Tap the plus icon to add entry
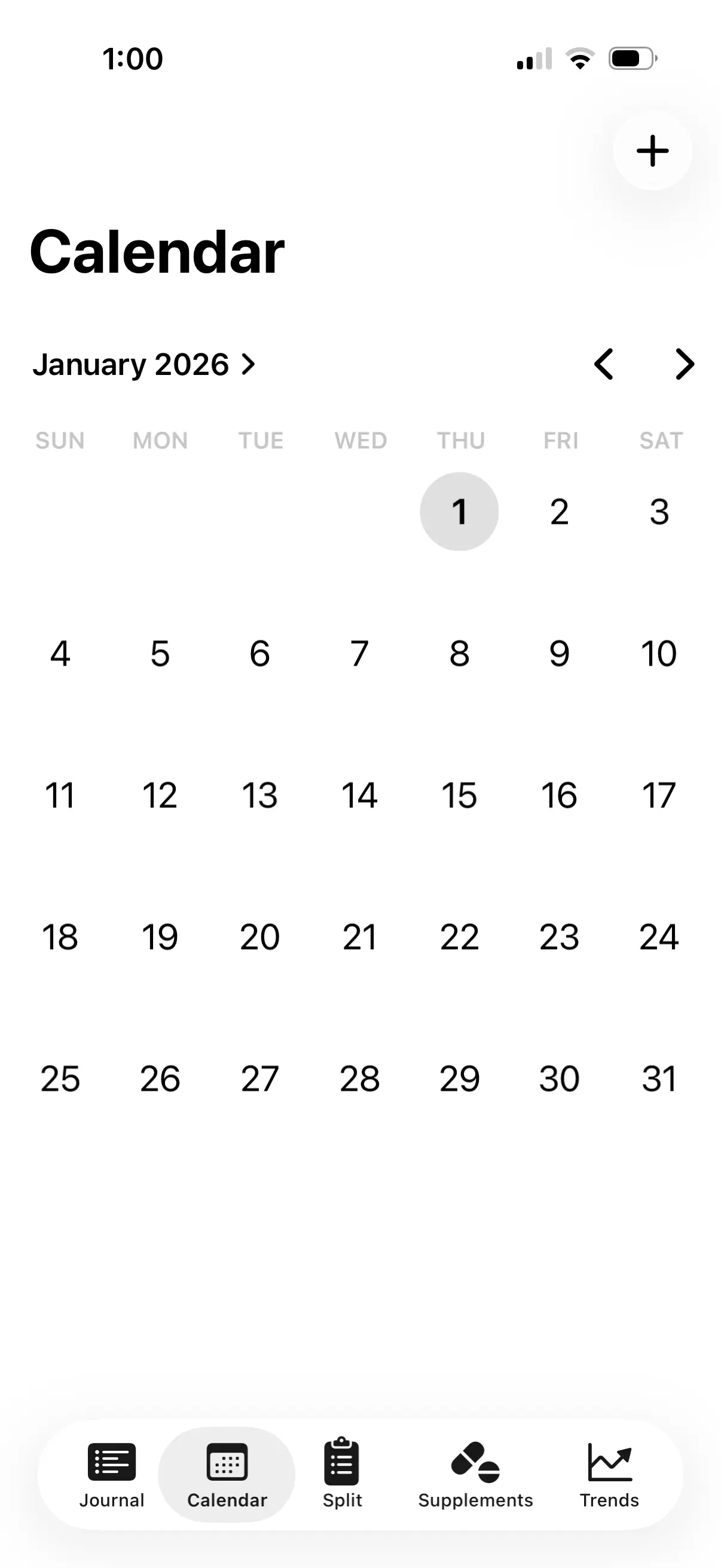This screenshot has width=721, height=1568. pos(652,151)
